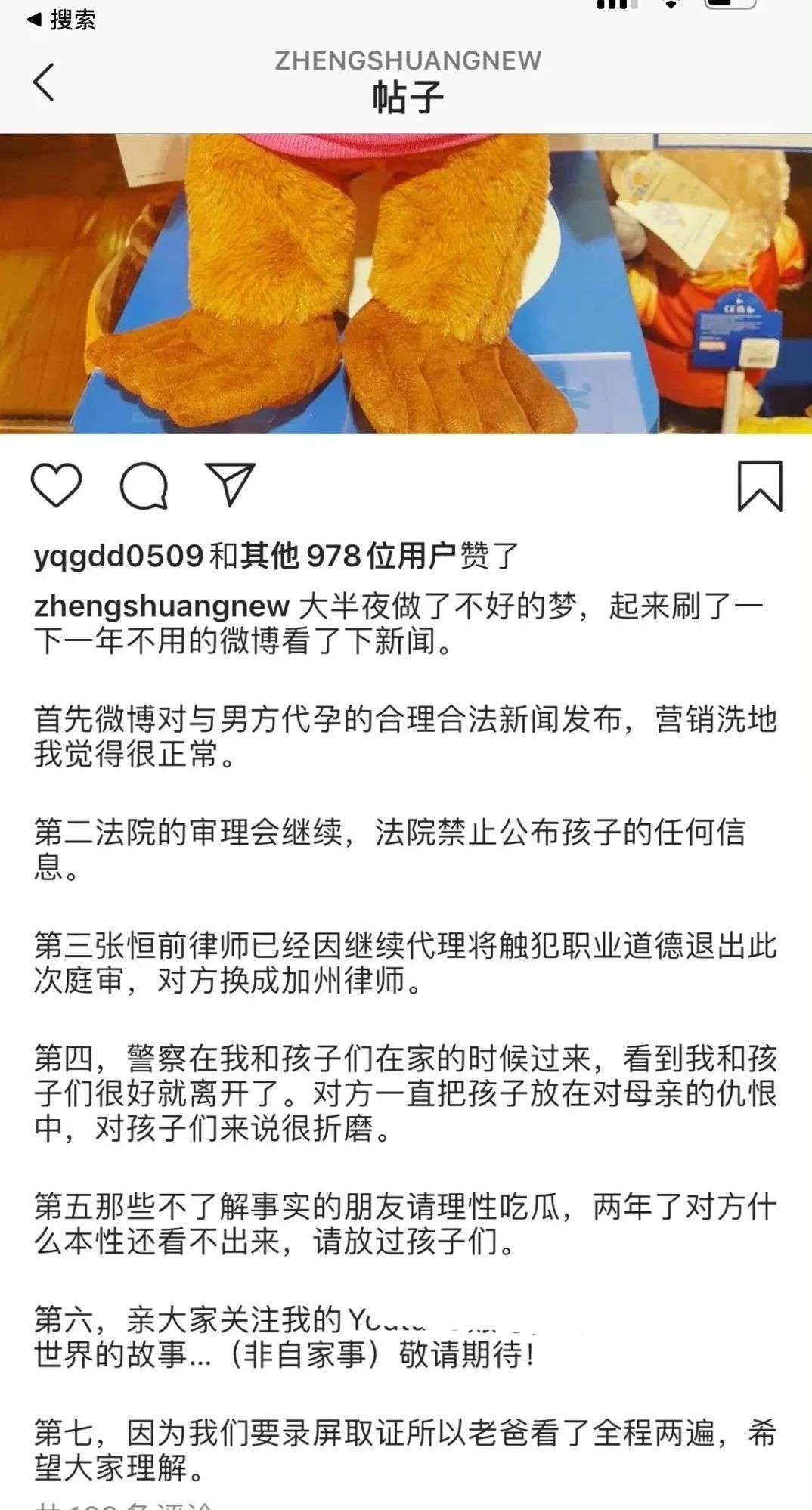The image size is (812, 1510).
Task: Like the post with the heart icon
Action: click(56, 485)
